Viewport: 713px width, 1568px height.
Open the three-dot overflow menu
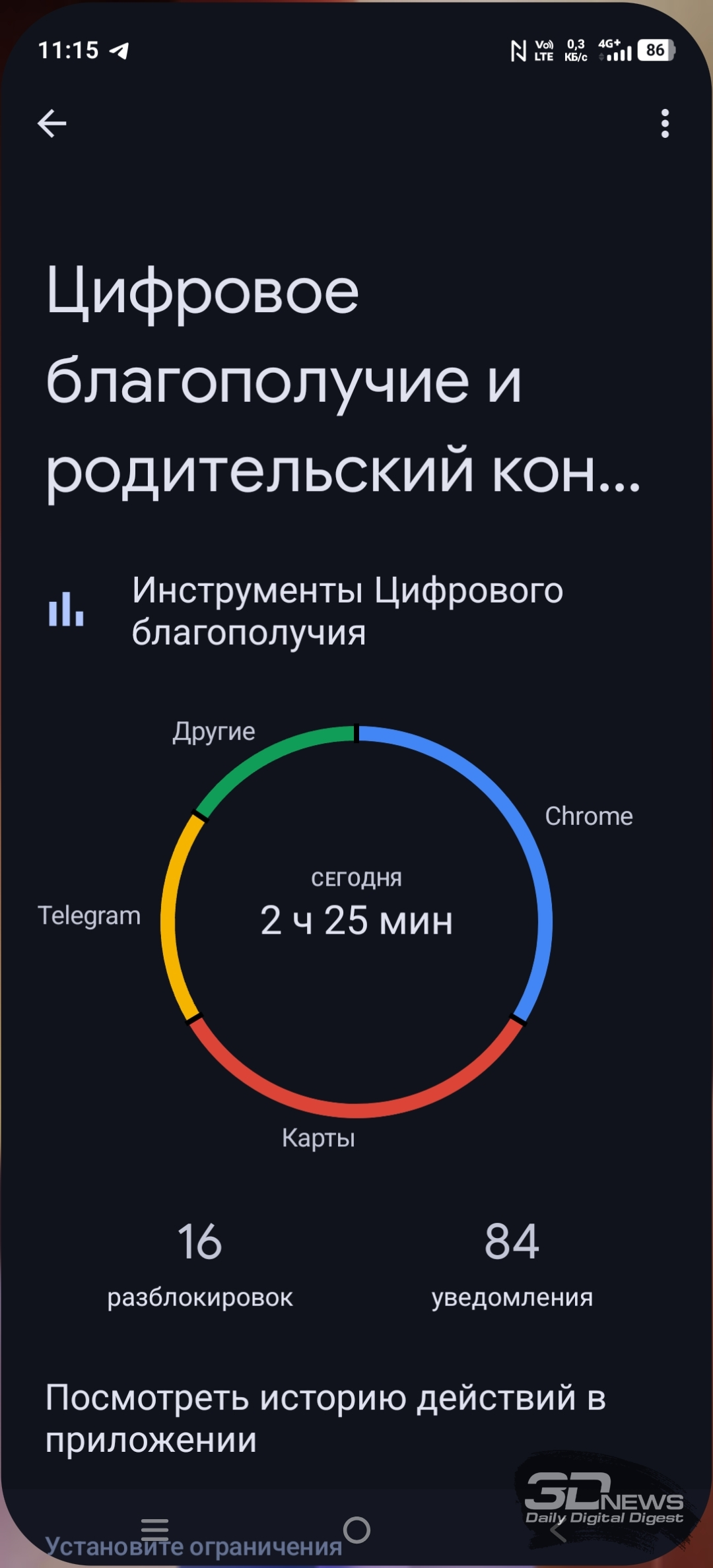pos(665,123)
